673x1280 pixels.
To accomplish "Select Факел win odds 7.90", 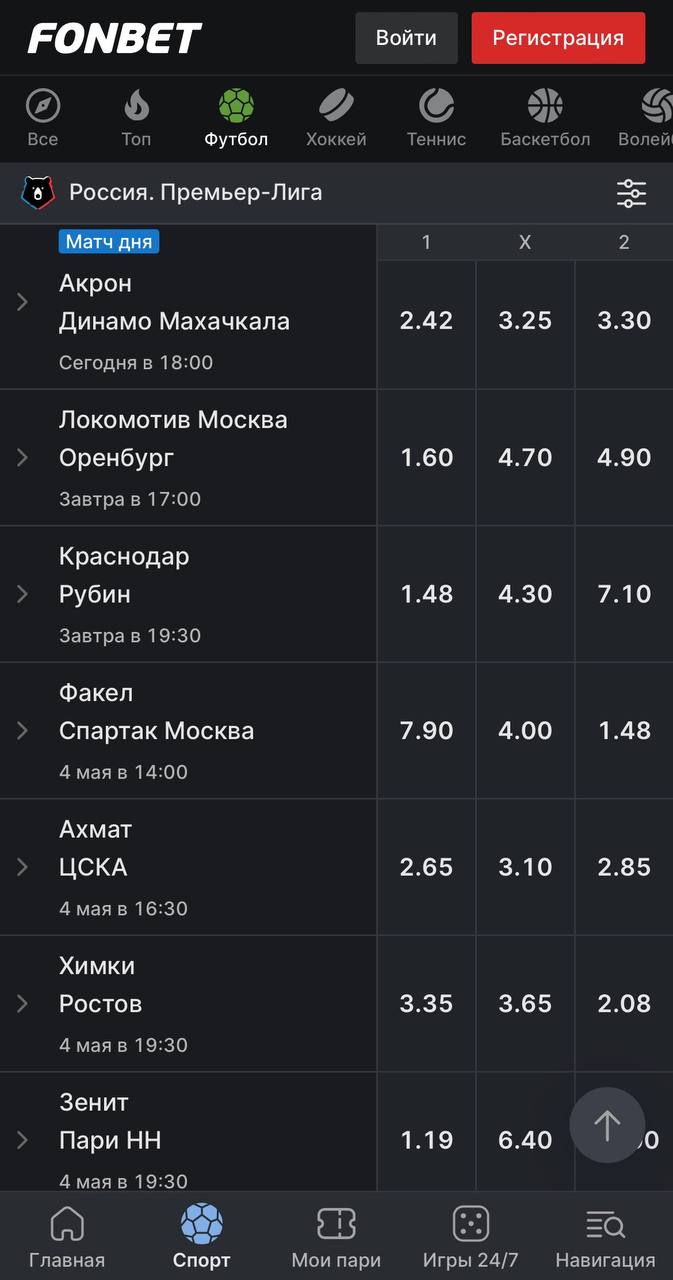I will pyautogui.click(x=426, y=731).
